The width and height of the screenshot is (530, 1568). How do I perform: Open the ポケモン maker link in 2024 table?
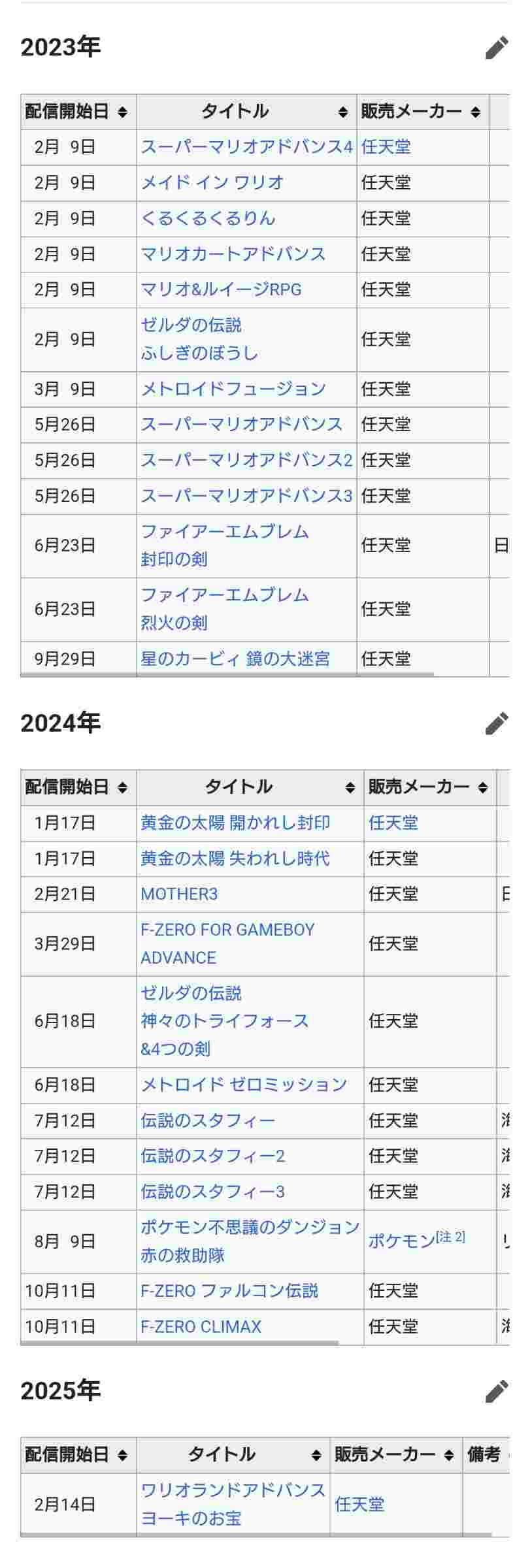(x=401, y=1241)
